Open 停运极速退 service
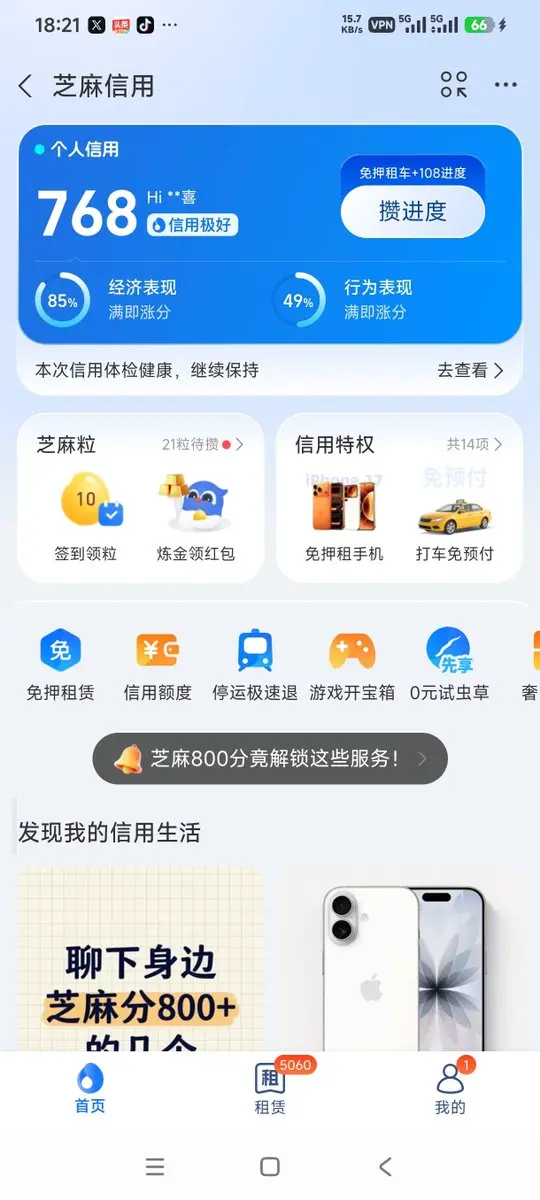The image size is (540, 1200). point(255,665)
